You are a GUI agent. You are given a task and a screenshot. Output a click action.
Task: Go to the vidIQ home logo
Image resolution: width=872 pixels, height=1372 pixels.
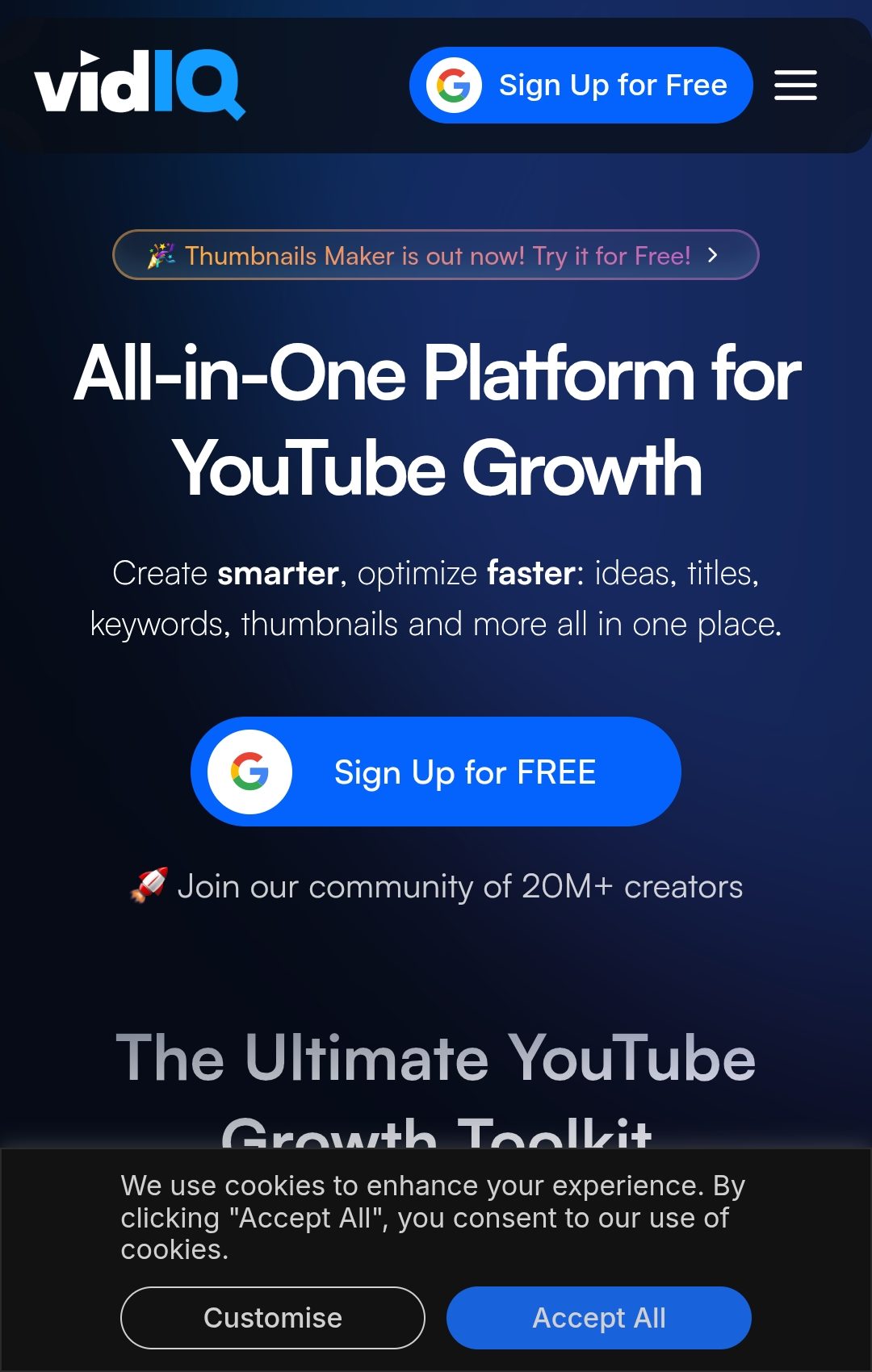point(140,85)
